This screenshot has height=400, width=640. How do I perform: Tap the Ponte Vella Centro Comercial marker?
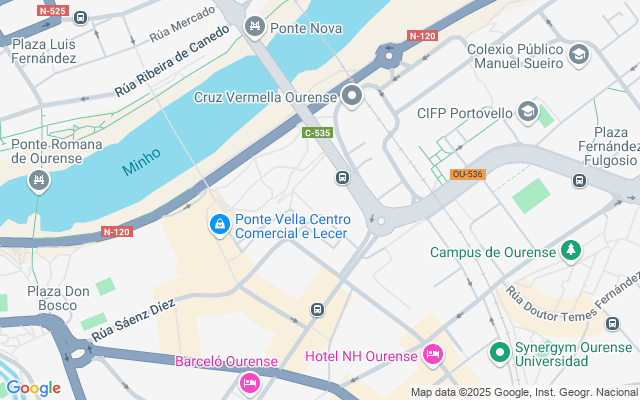point(218,227)
